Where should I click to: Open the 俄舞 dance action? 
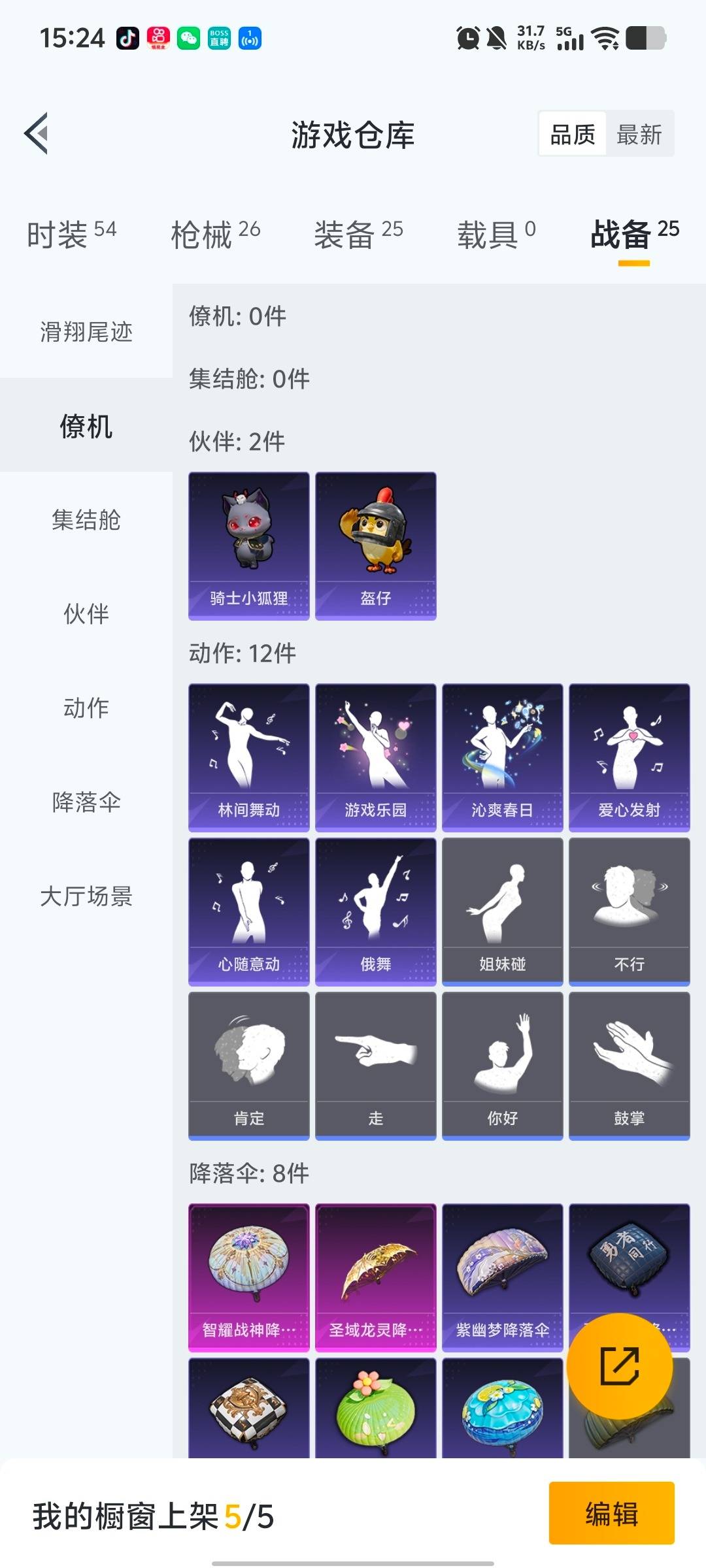click(x=375, y=911)
